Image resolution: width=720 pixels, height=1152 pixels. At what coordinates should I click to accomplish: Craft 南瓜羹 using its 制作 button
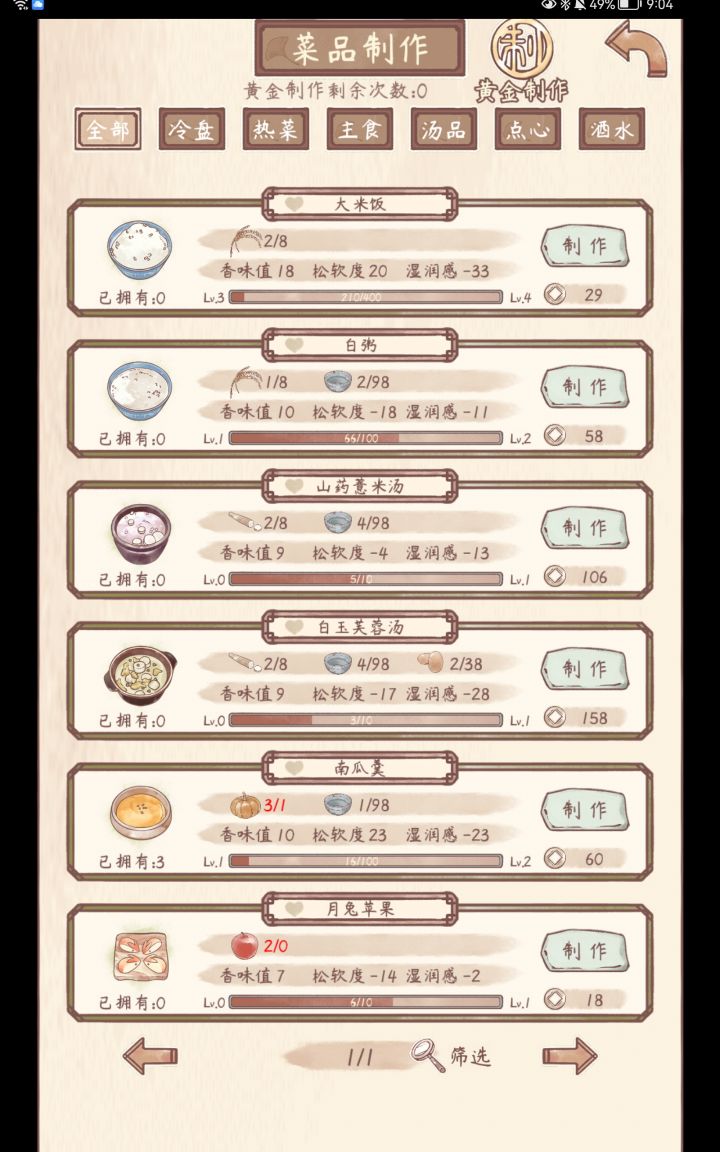tap(584, 811)
